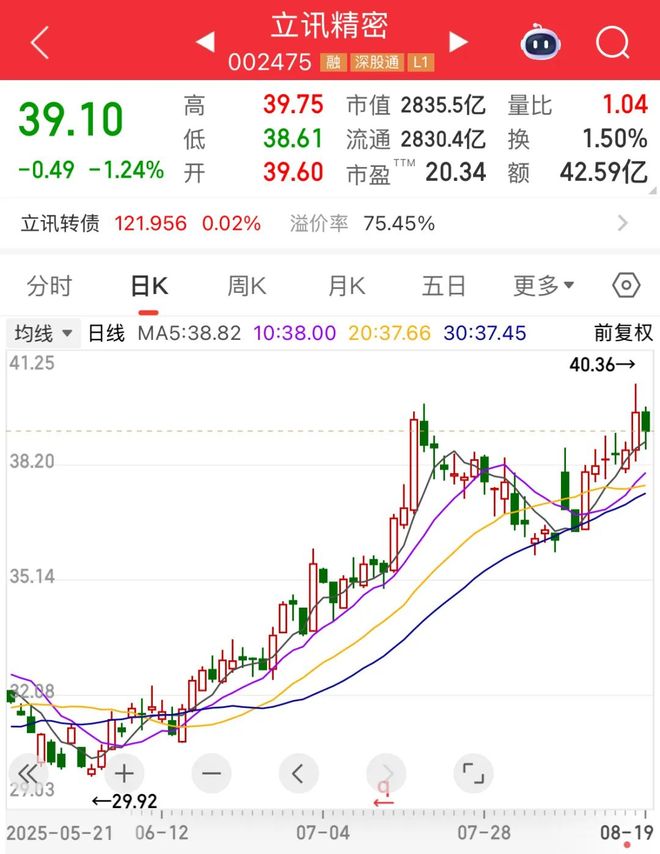Switch to the 分时 chart tab
The width and height of the screenshot is (660, 854).
click(49, 287)
